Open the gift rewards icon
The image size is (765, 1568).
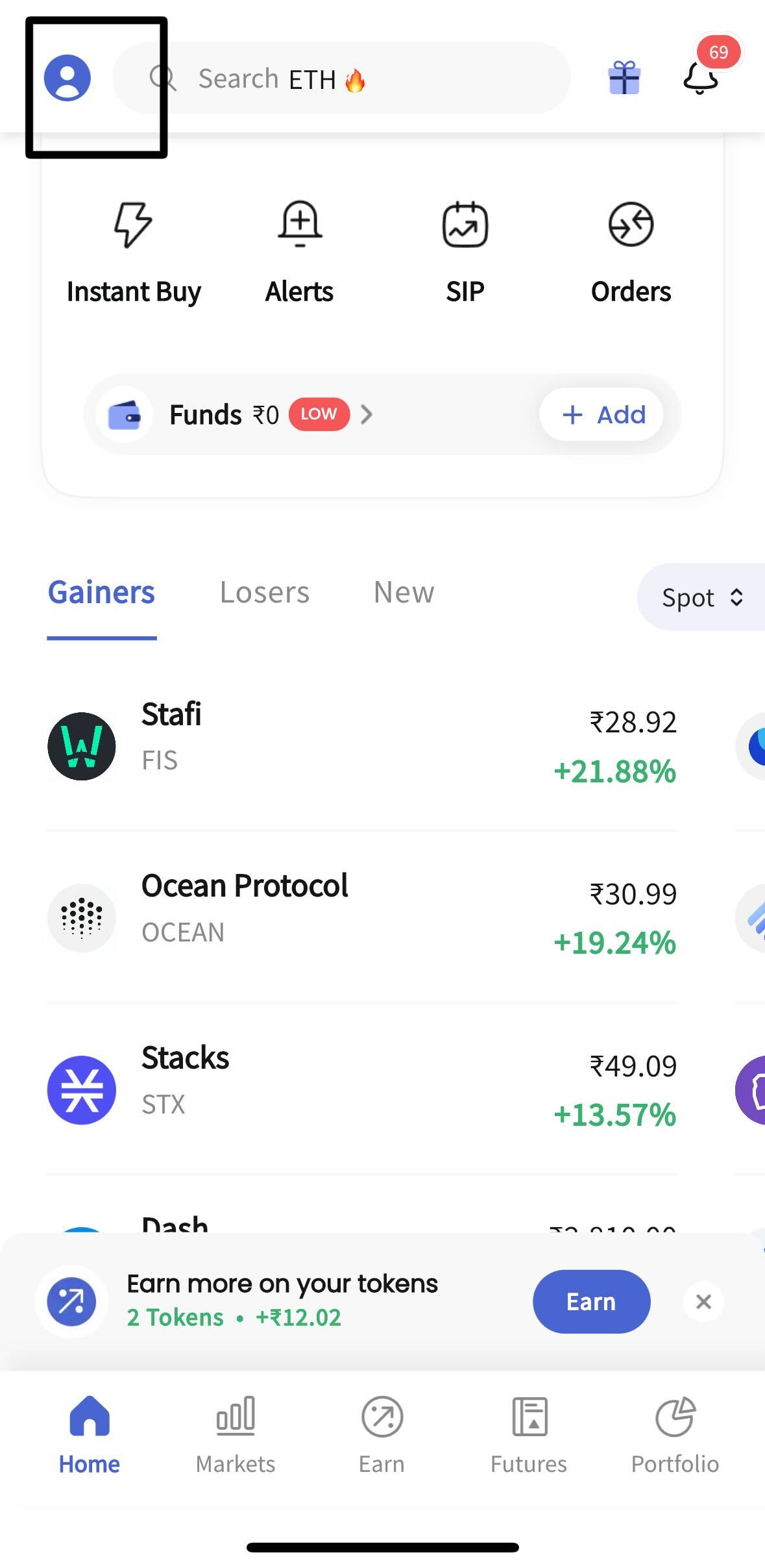[x=624, y=78]
